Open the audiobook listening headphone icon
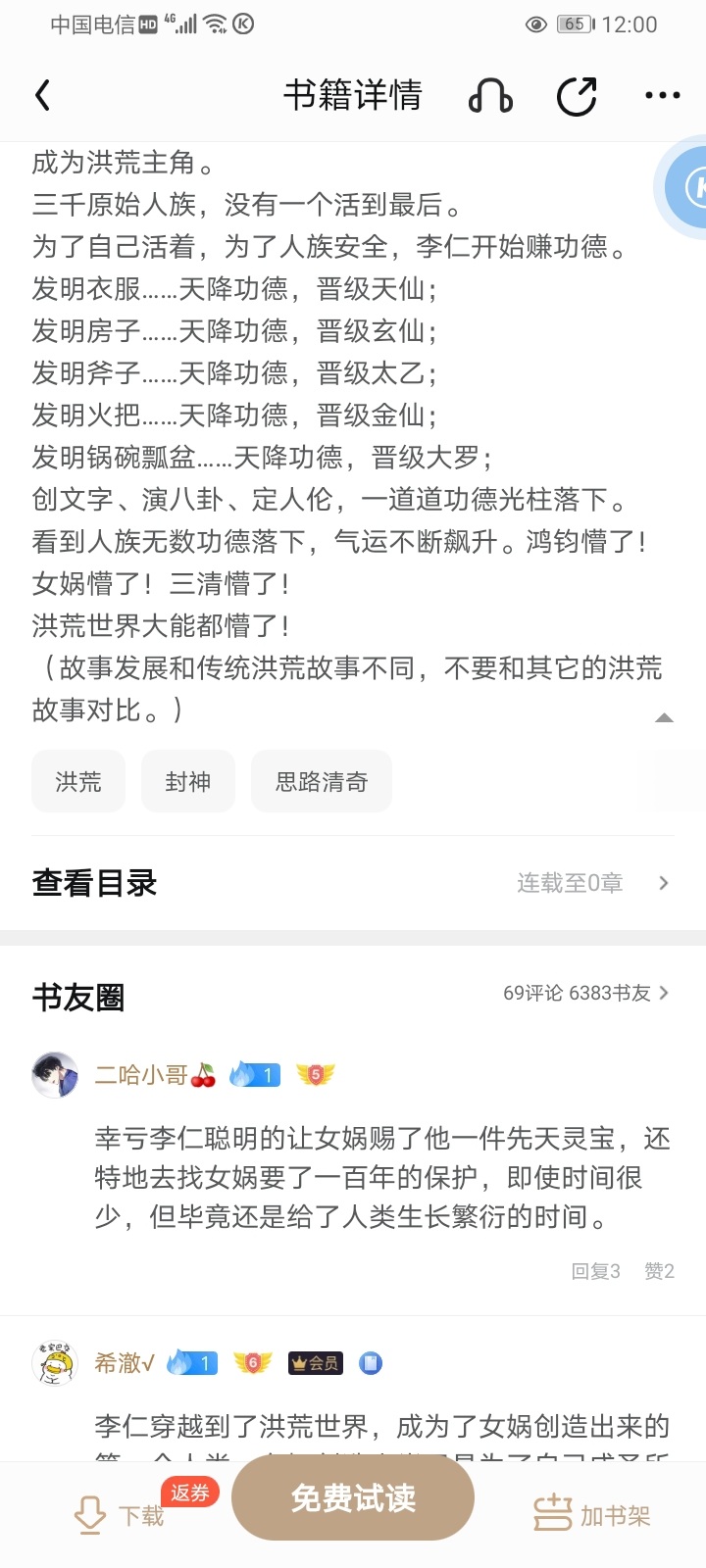706x1568 pixels. click(x=490, y=96)
